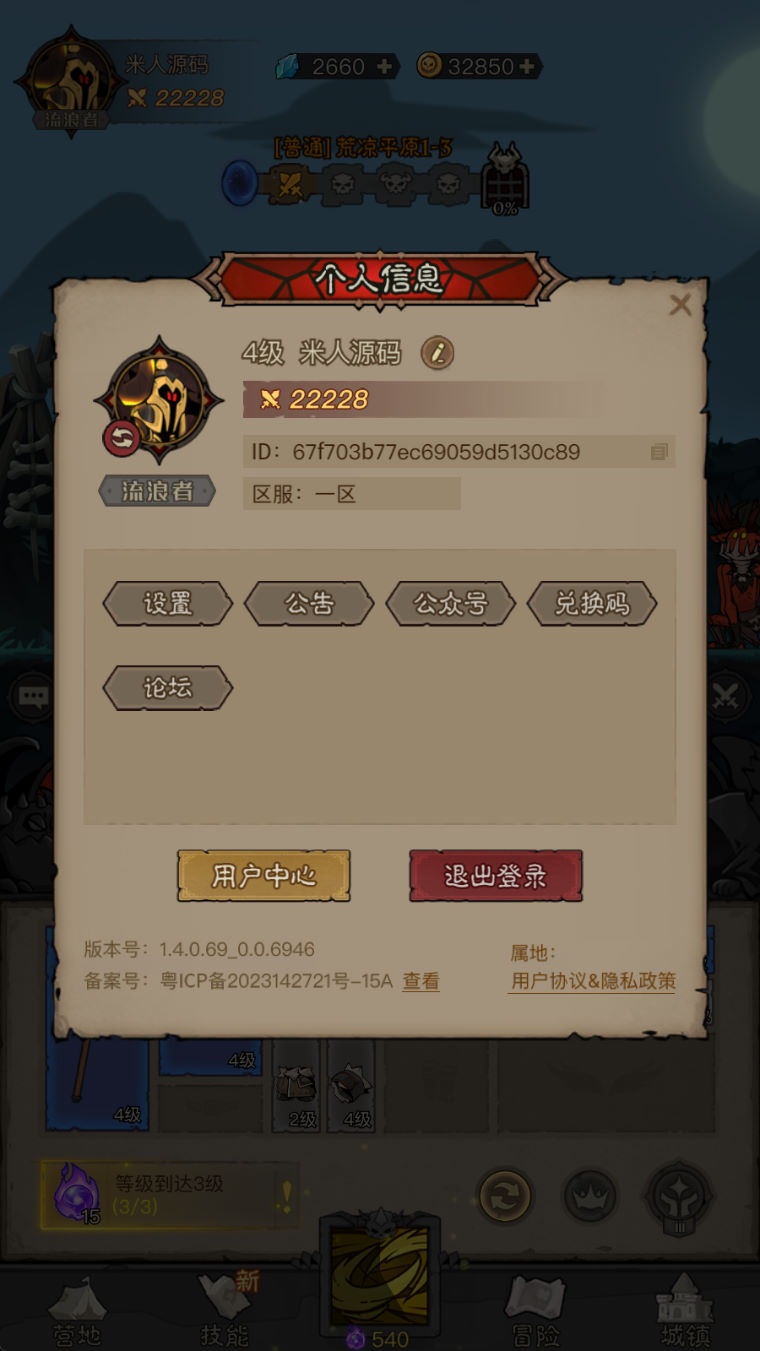Copy the player ID
The width and height of the screenshot is (760, 1351).
pyautogui.click(x=658, y=452)
